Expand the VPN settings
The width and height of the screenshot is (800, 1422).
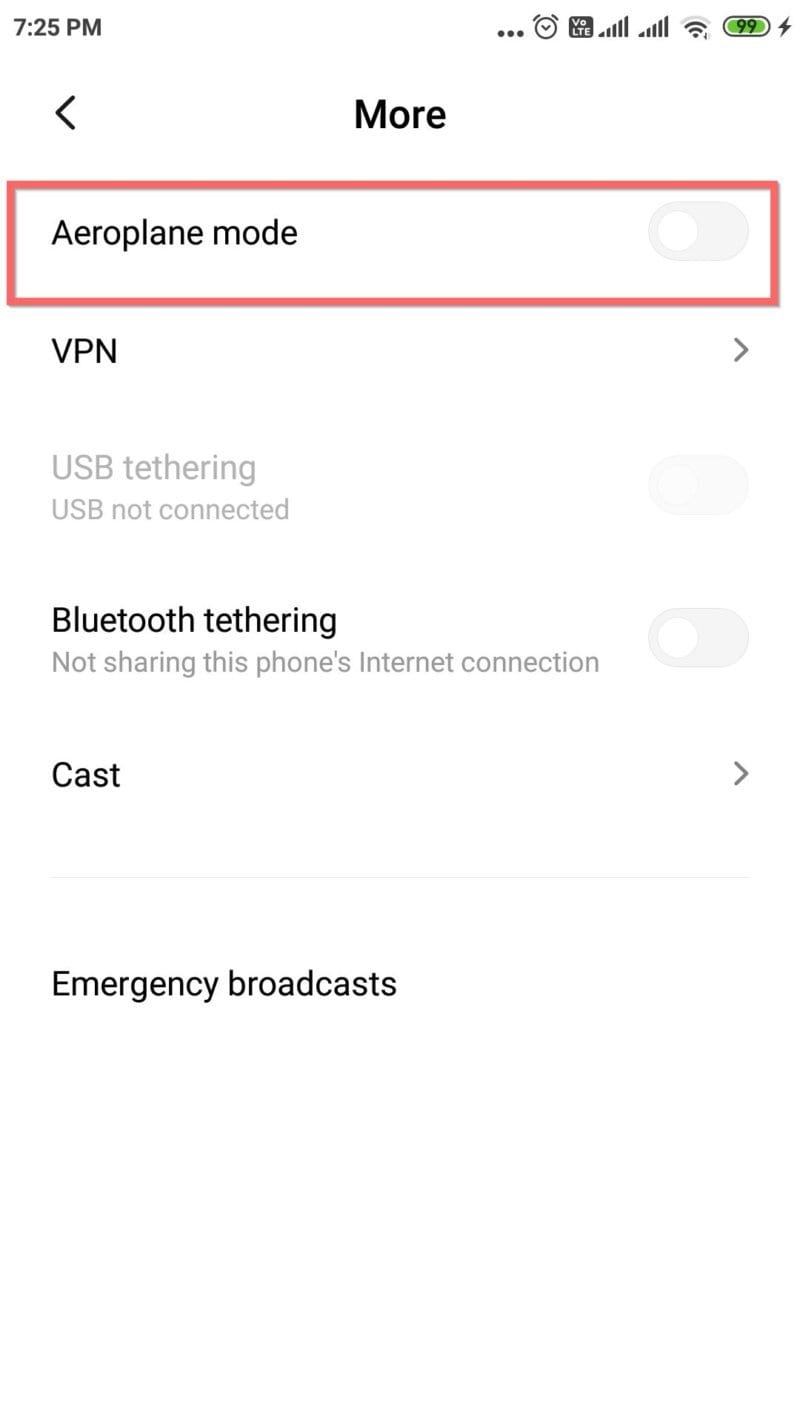click(x=740, y=350)
